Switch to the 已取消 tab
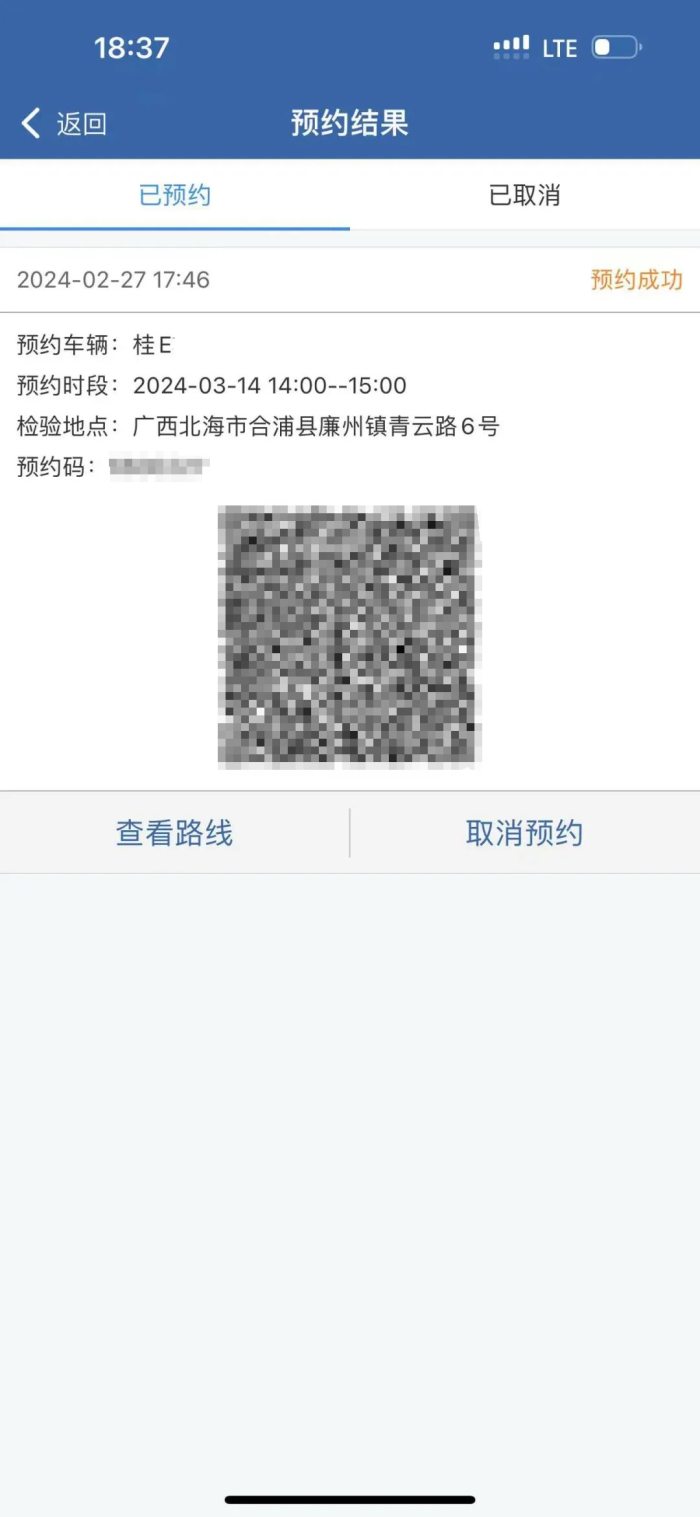 click(x=524, y=195)
